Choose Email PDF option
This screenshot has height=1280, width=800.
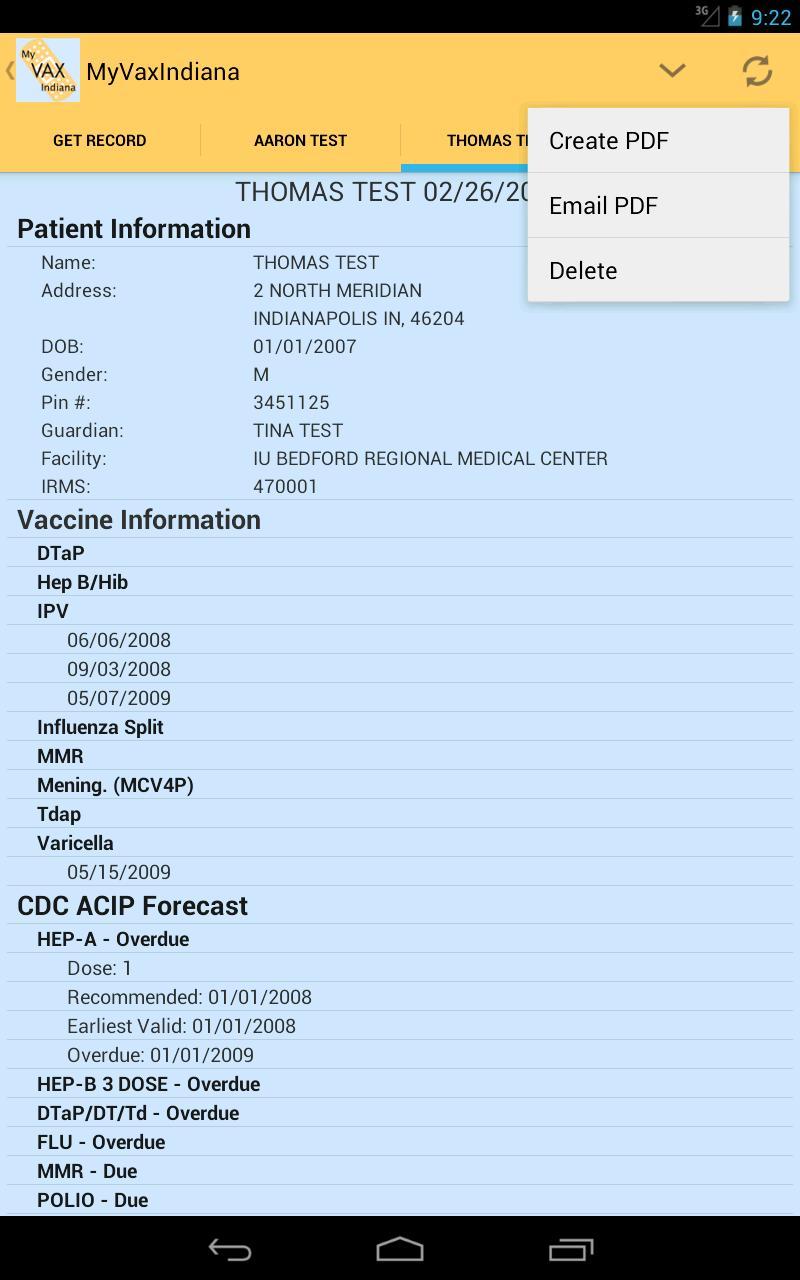pos(603,206)
